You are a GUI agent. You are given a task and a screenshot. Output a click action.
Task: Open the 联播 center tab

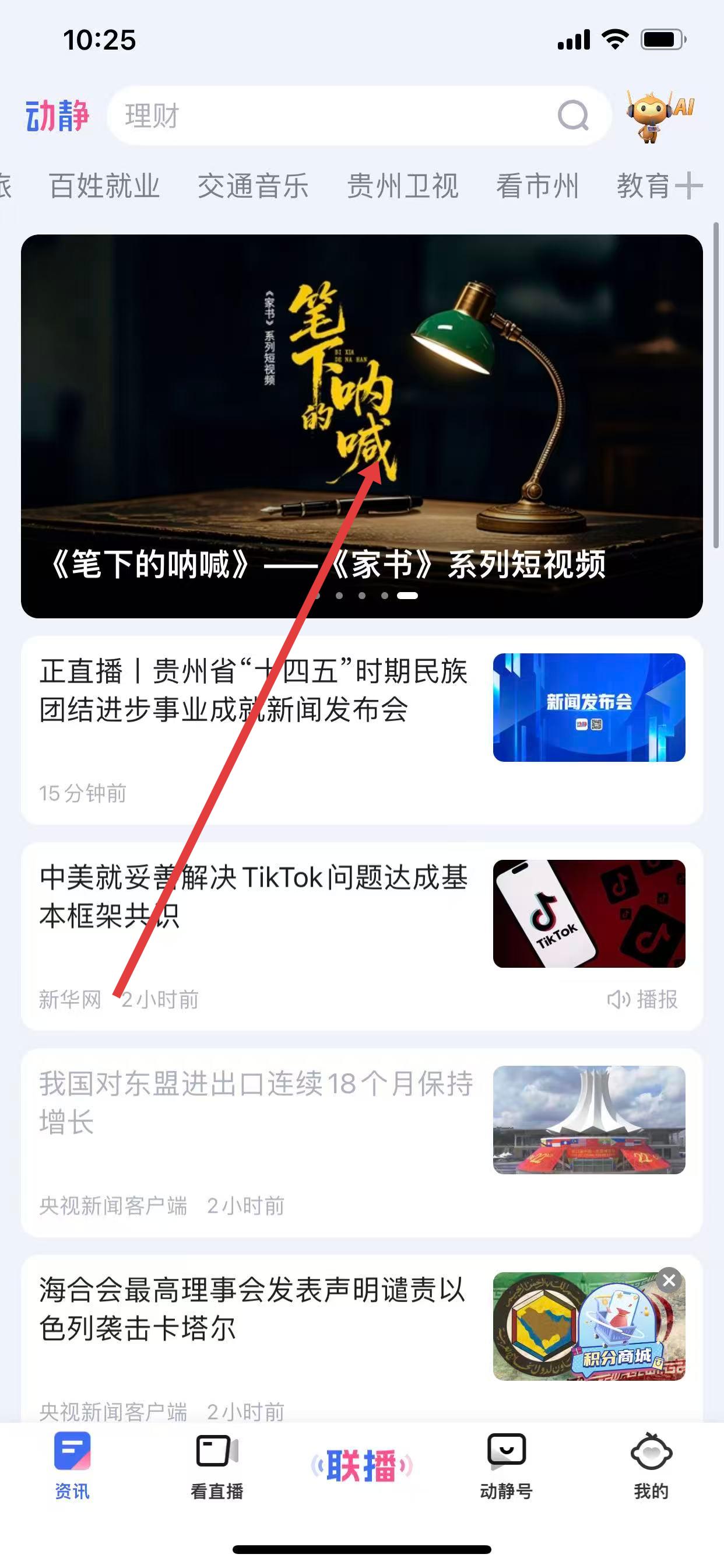tap(361, 1466)
